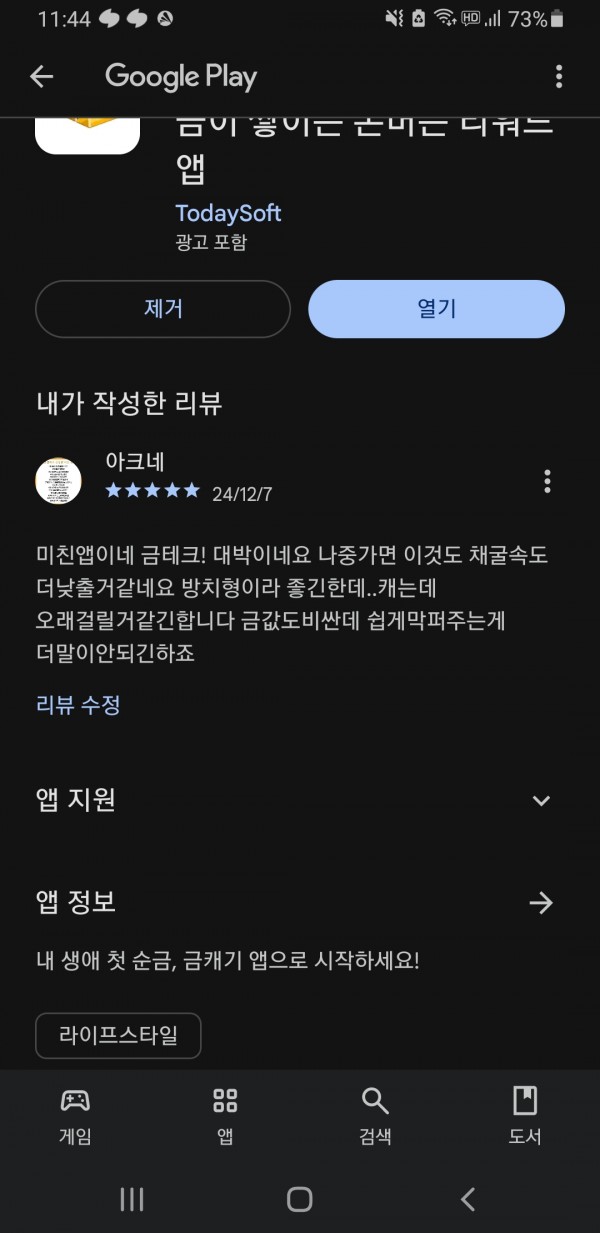The image size is (600, 1233).
Task: Open the app with 열기 button
Action: [436, 309]
